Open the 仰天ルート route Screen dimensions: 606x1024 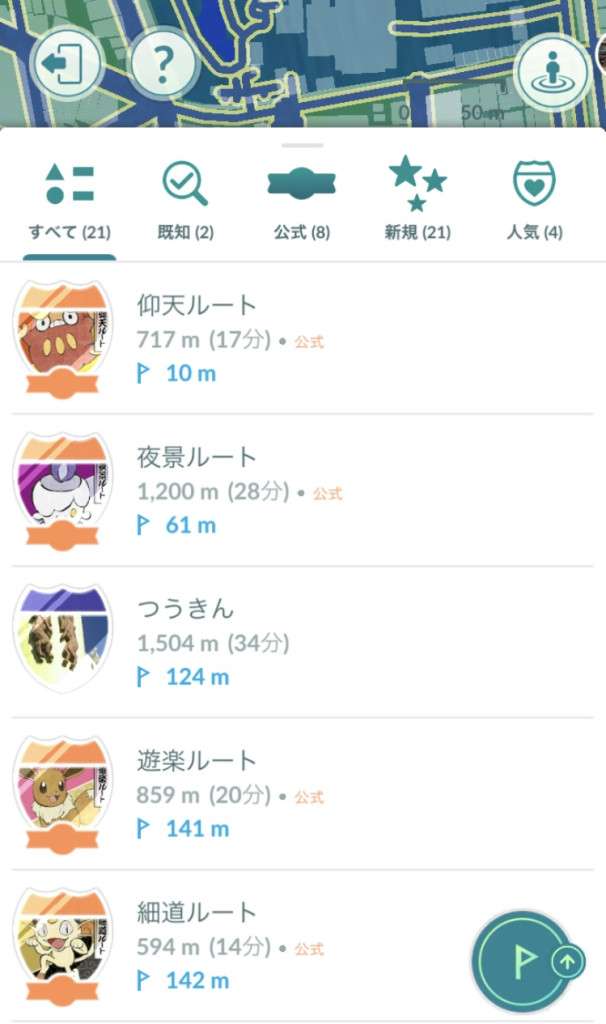[x=300, y=339]
